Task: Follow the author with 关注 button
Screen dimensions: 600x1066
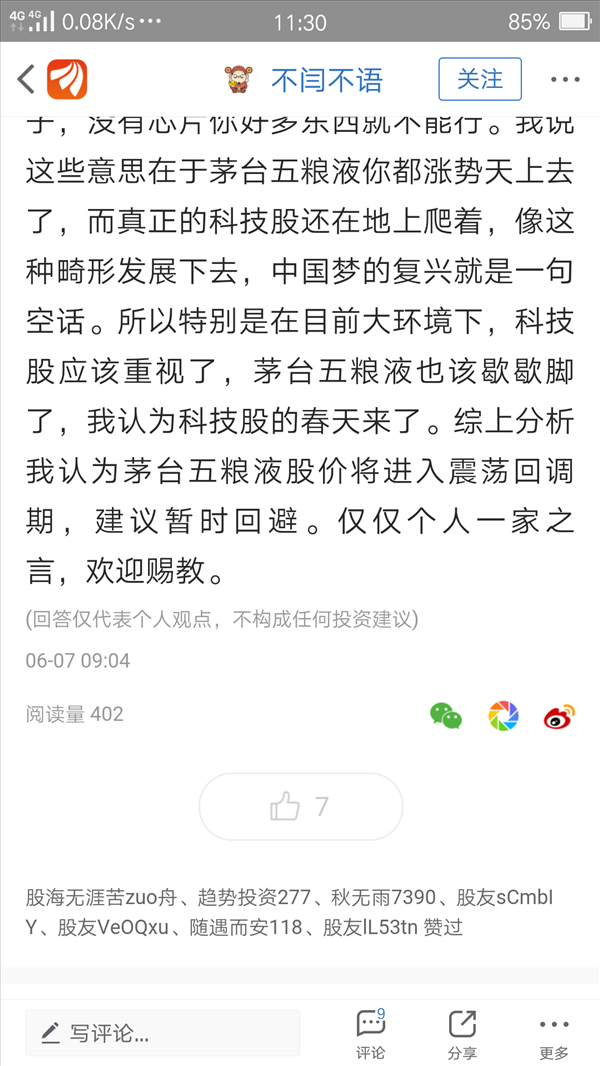Action: [480, 79]
